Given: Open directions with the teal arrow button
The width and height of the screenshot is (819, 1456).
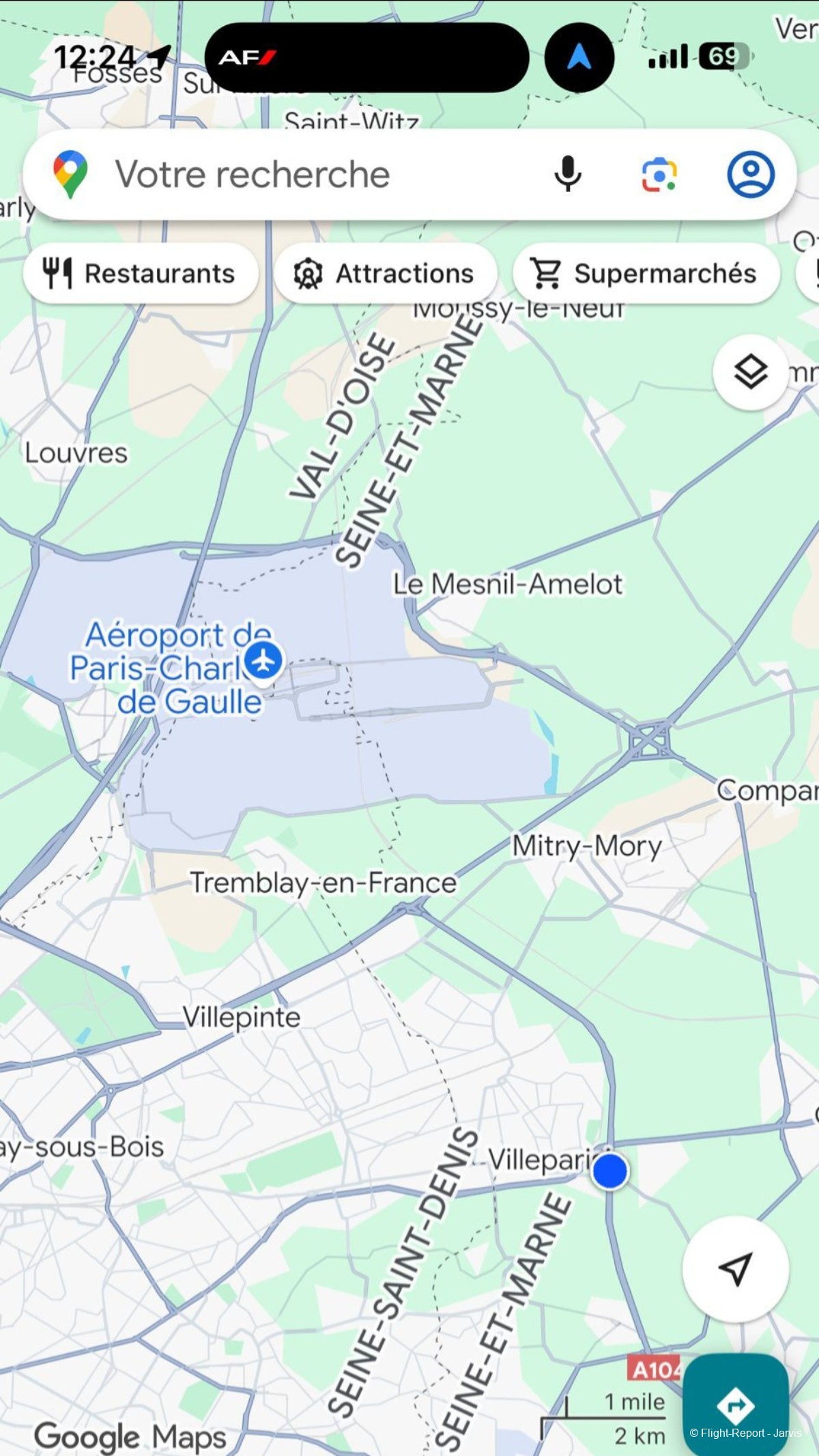Looking at the screenshot, I should point(735,1404).
